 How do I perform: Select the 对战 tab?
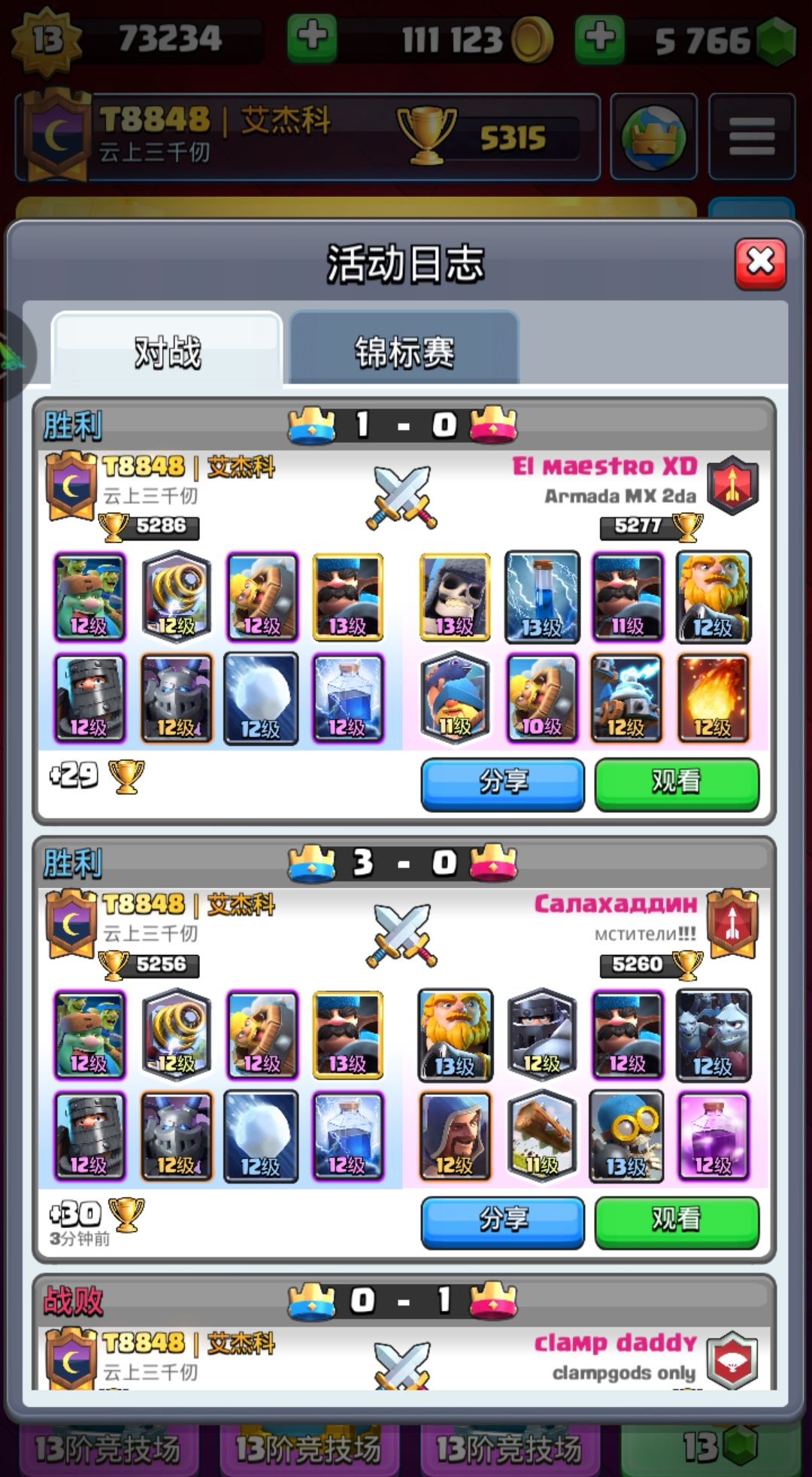(167, 350)
